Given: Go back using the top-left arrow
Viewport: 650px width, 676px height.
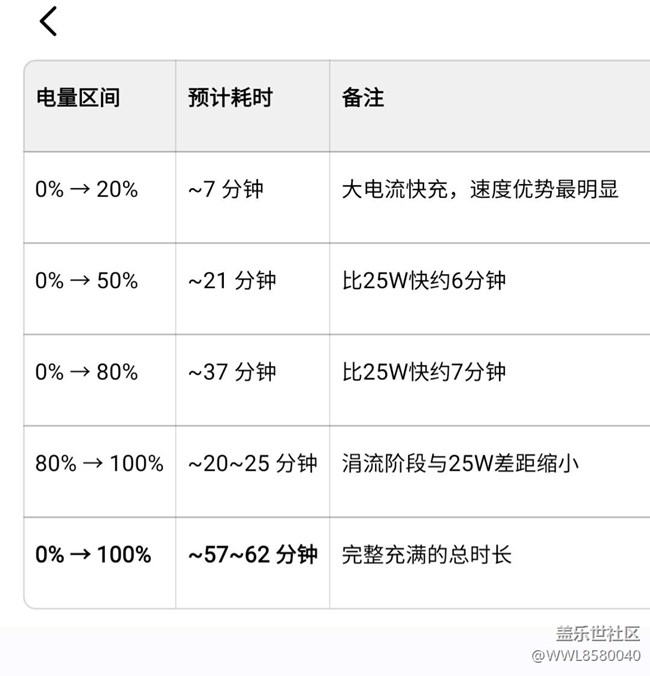Looking at the screenshot, I should click(48, 21).
